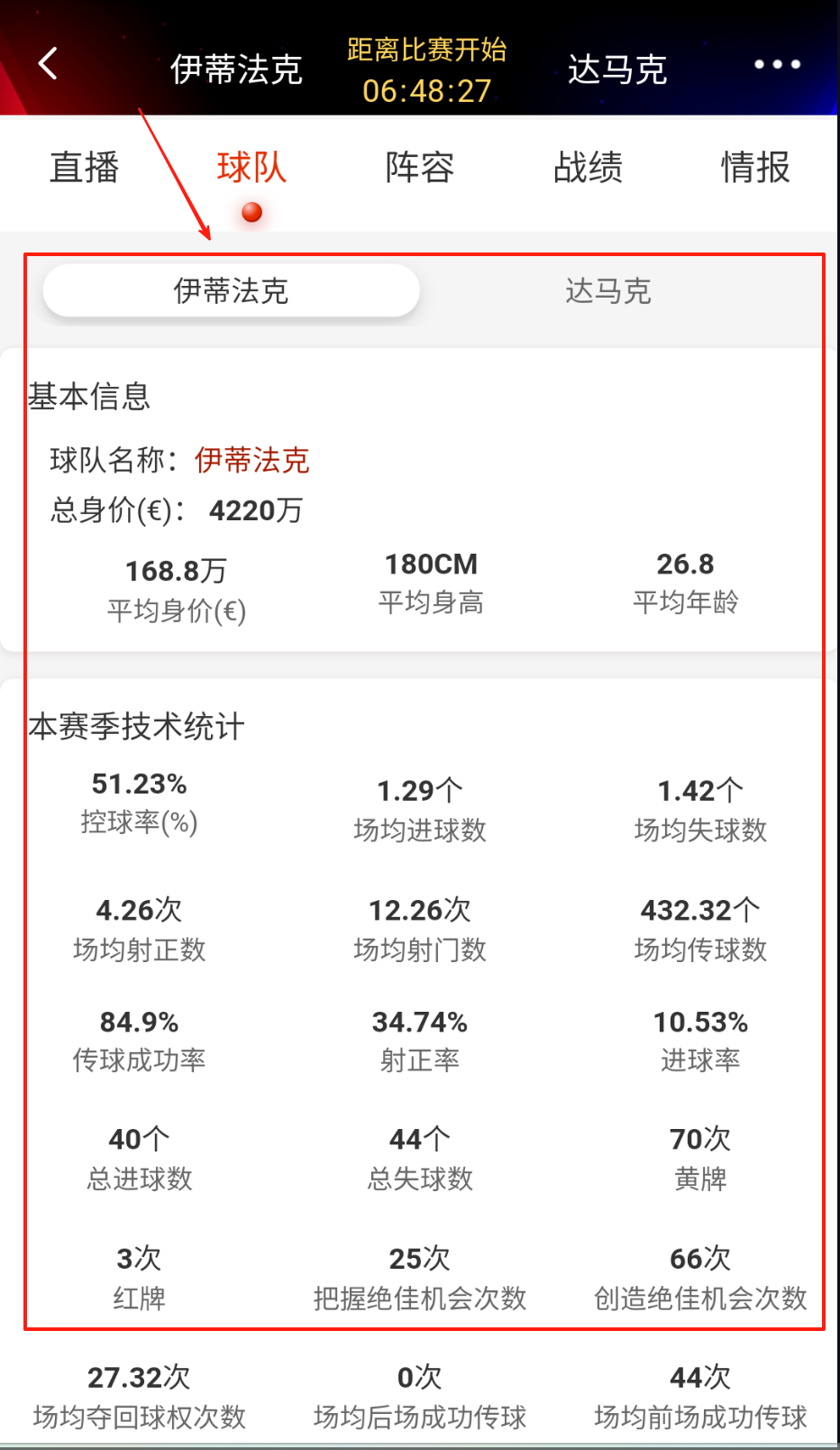Switch to the 直播 tab
Viewport: 840px width, 1450px height.
84,168
